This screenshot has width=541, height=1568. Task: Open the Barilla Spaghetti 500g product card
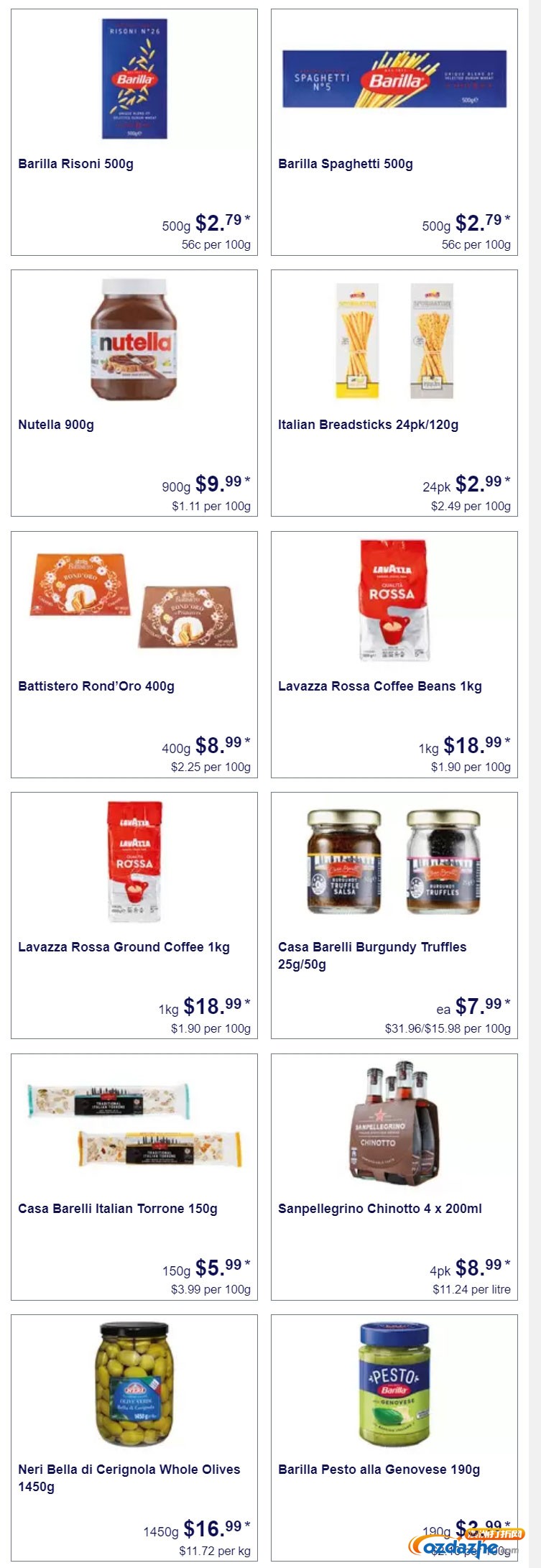[x=394, y=132]
